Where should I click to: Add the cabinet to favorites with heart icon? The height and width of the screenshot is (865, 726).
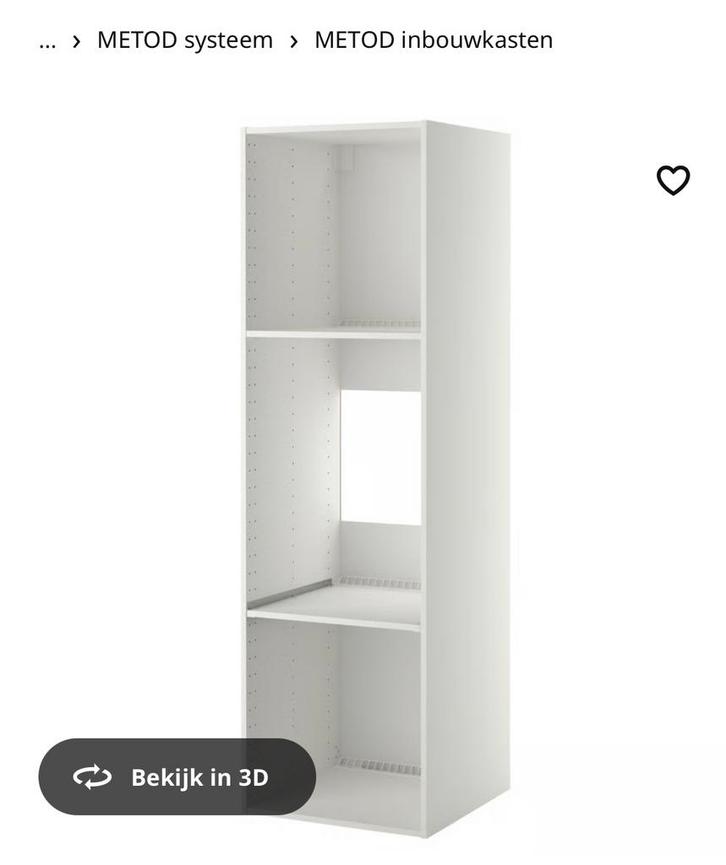(672, 180)
